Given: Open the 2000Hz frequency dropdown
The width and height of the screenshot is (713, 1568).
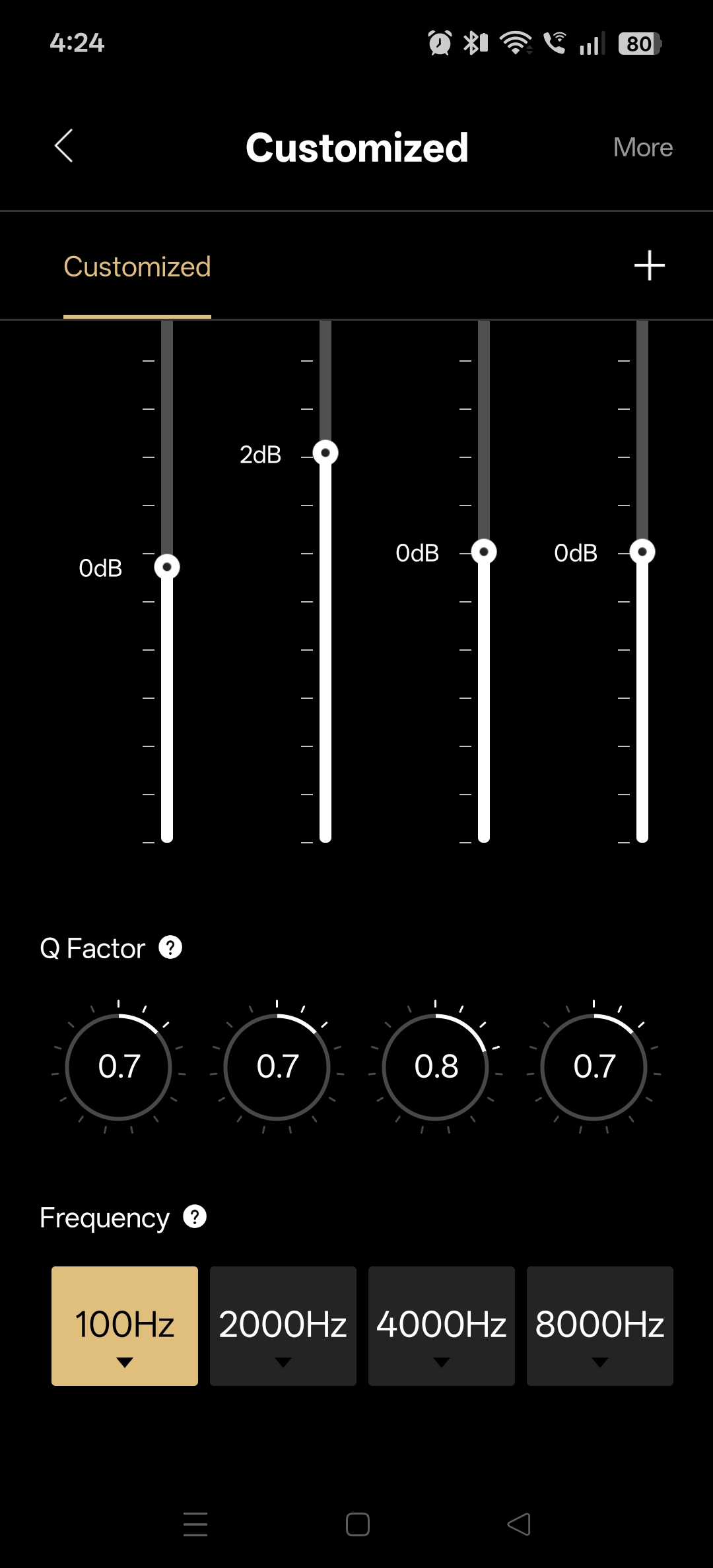Looking at the screenshot, I should click(x=283, y=1326).
